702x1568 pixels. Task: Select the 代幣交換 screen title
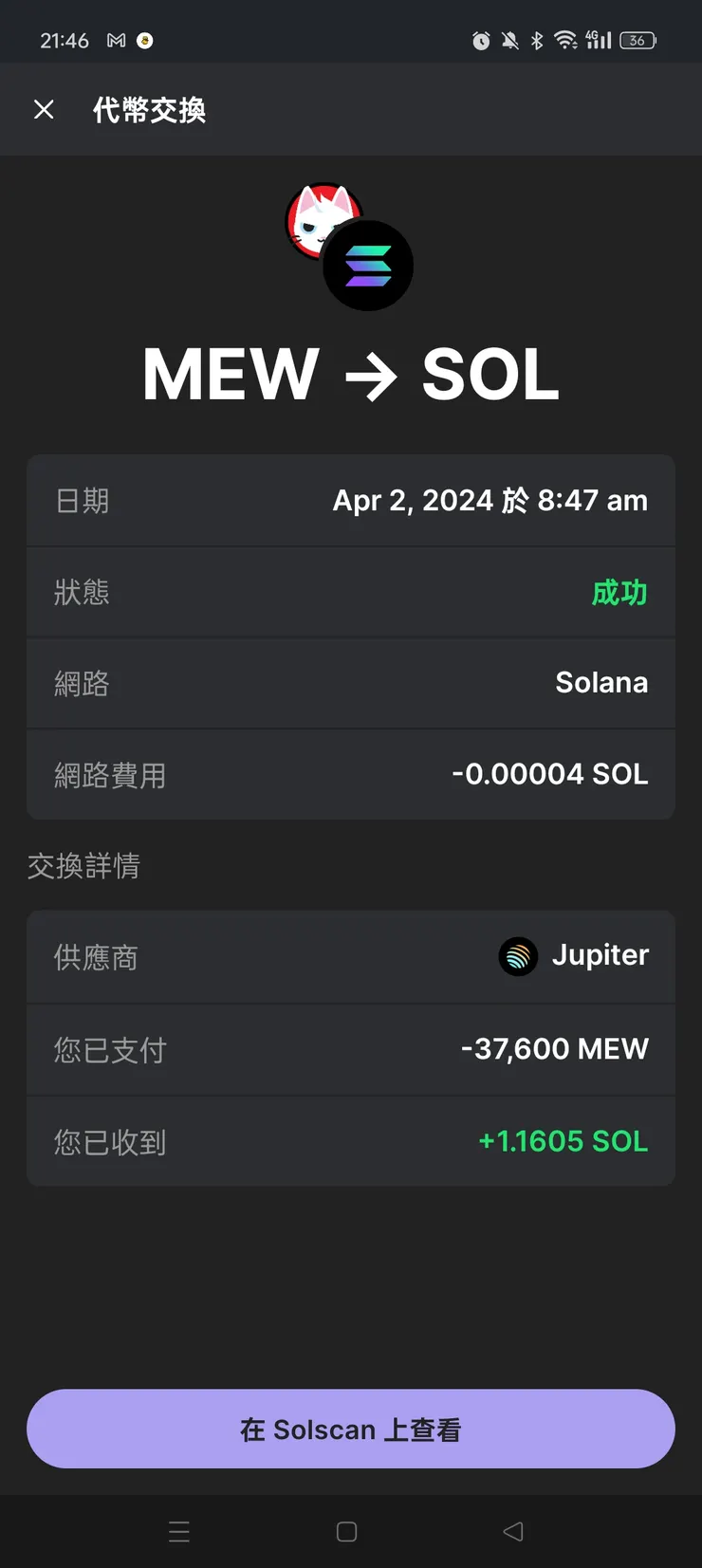(x=149, y=109)
